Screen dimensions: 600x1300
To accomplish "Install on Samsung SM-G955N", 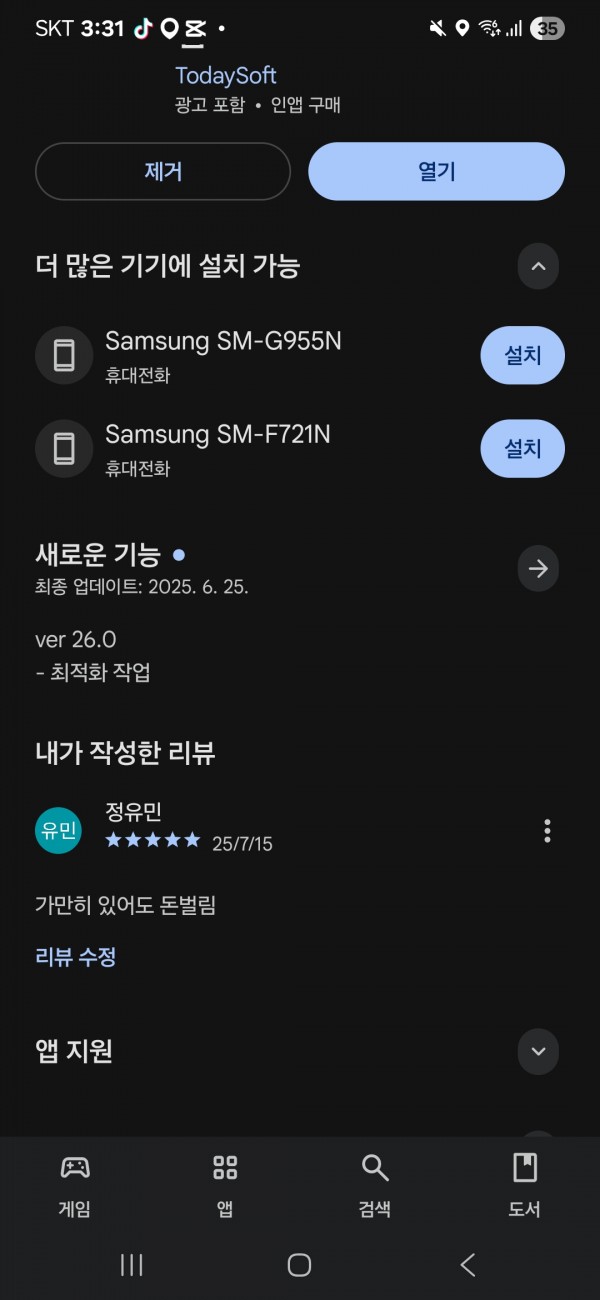I will tap(522, 355).
